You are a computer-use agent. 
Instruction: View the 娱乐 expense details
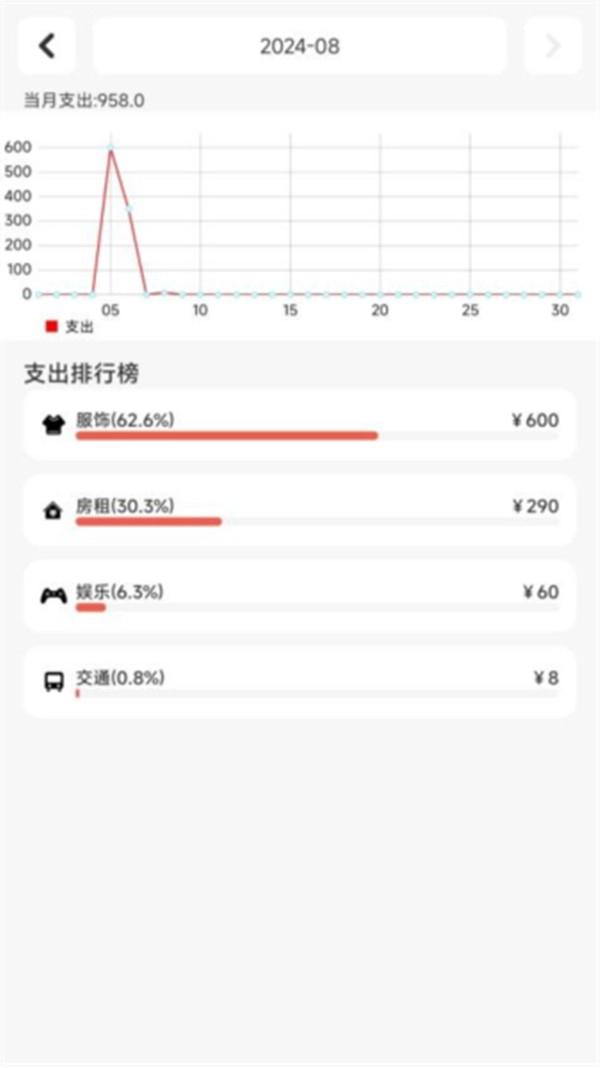coord(300,596)
